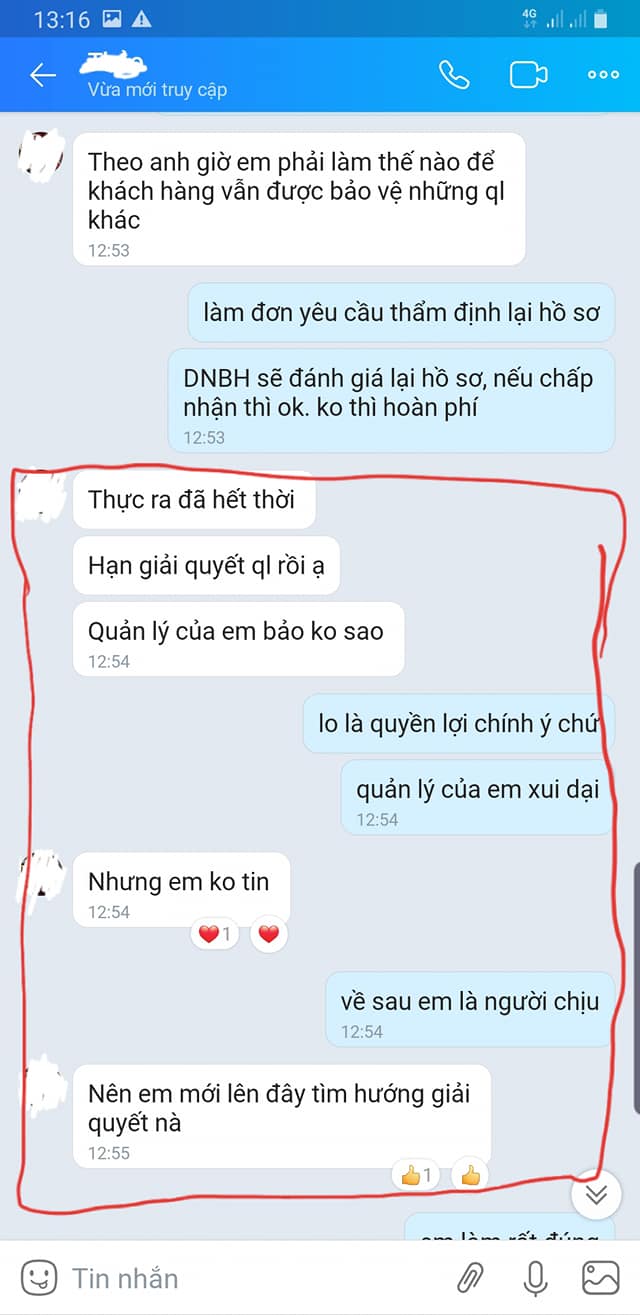Start a voice call
640x1315 pixels.
pos(454,75)
